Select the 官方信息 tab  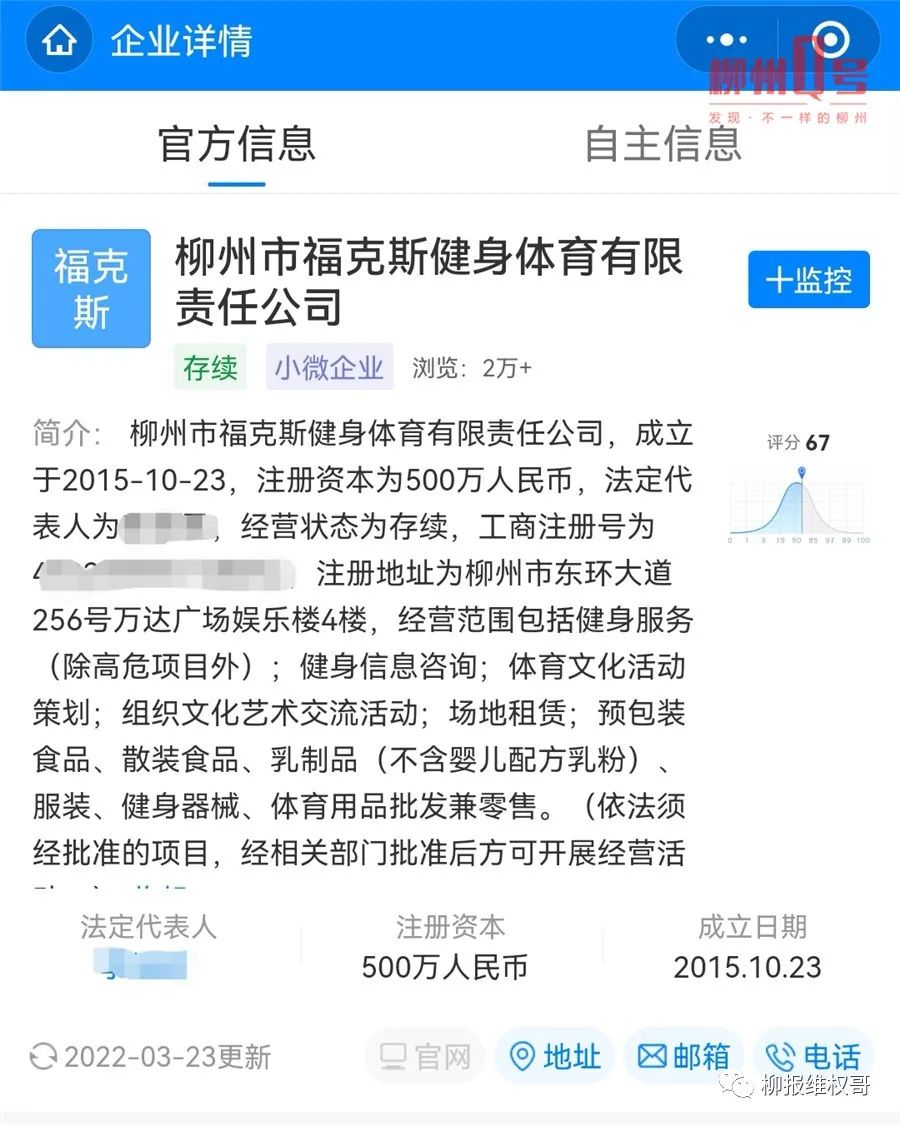pos(237,144)
